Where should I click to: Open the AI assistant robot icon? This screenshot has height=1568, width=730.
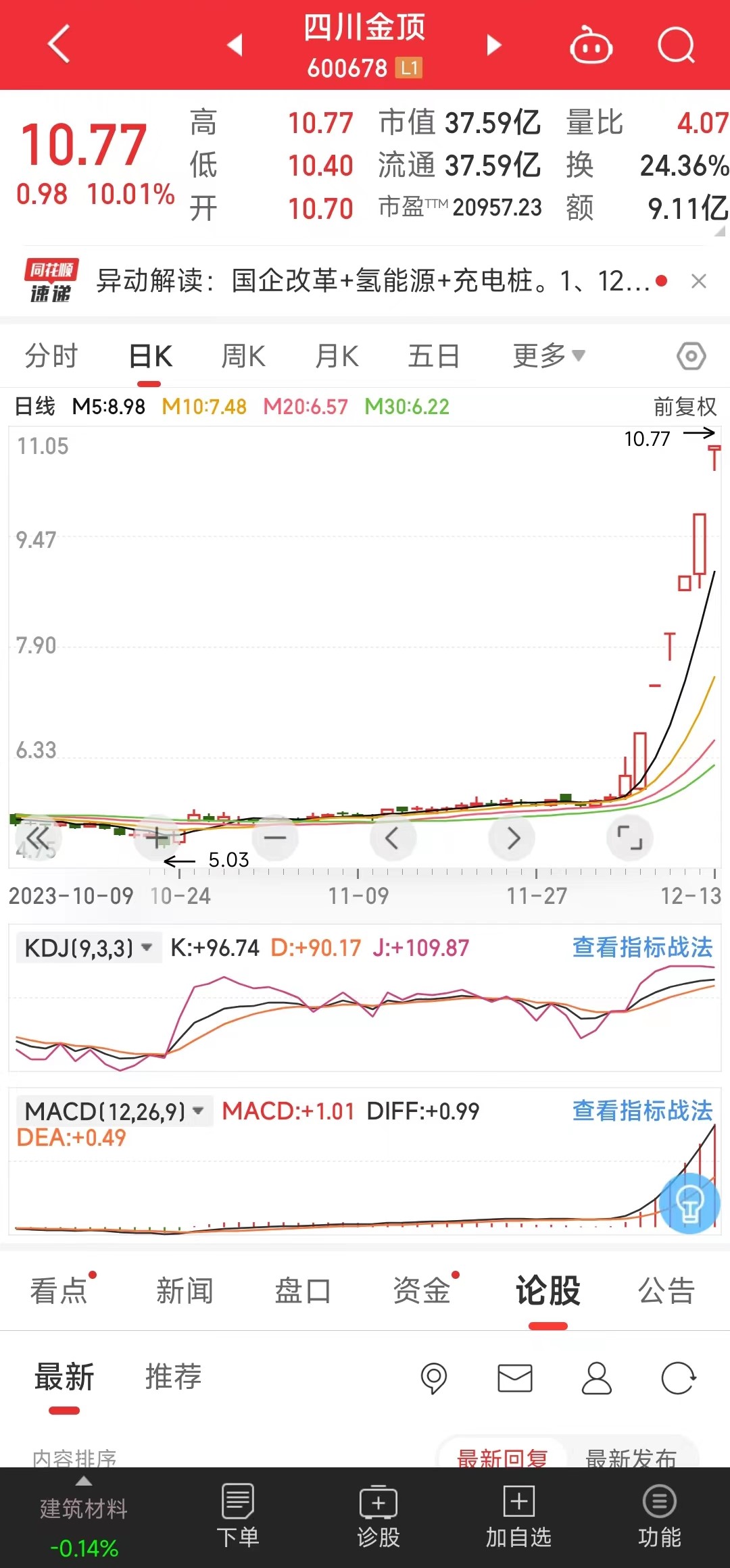coord(591,45)
